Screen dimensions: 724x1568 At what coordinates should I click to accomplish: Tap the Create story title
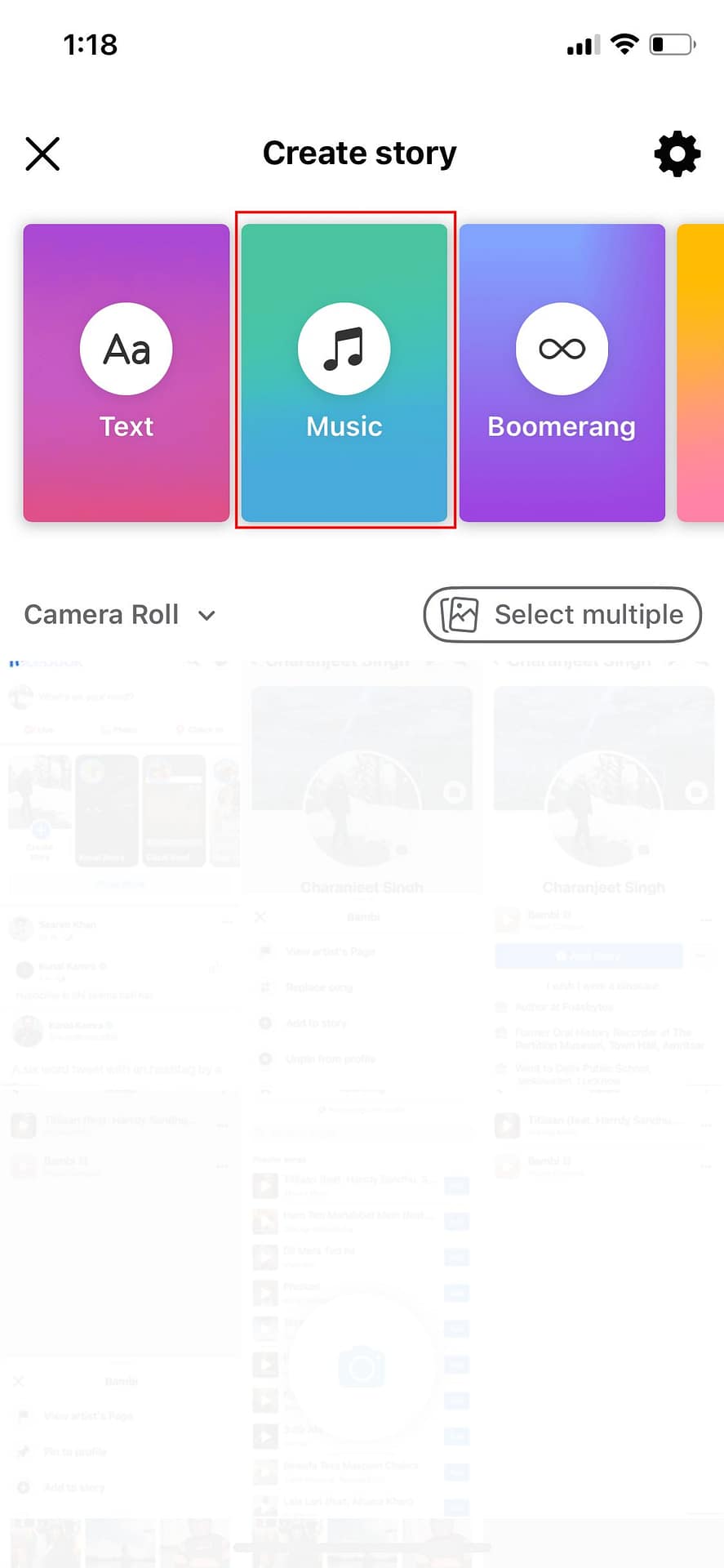point(359,154)
